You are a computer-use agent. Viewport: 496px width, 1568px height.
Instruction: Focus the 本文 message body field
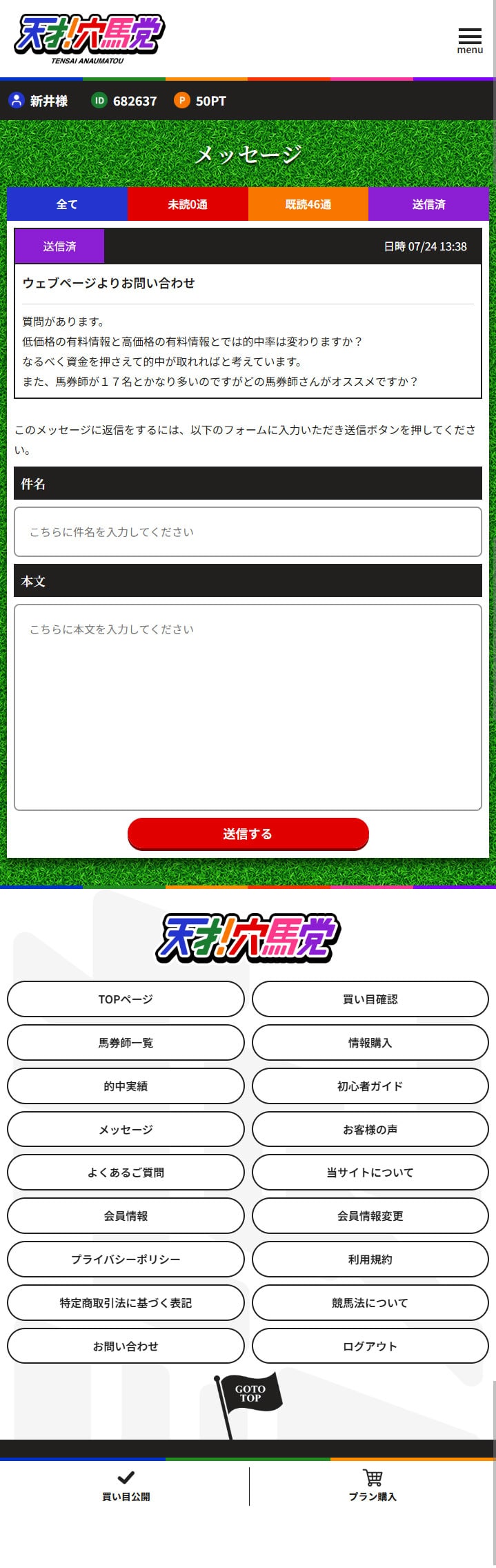tap(248, 707)
